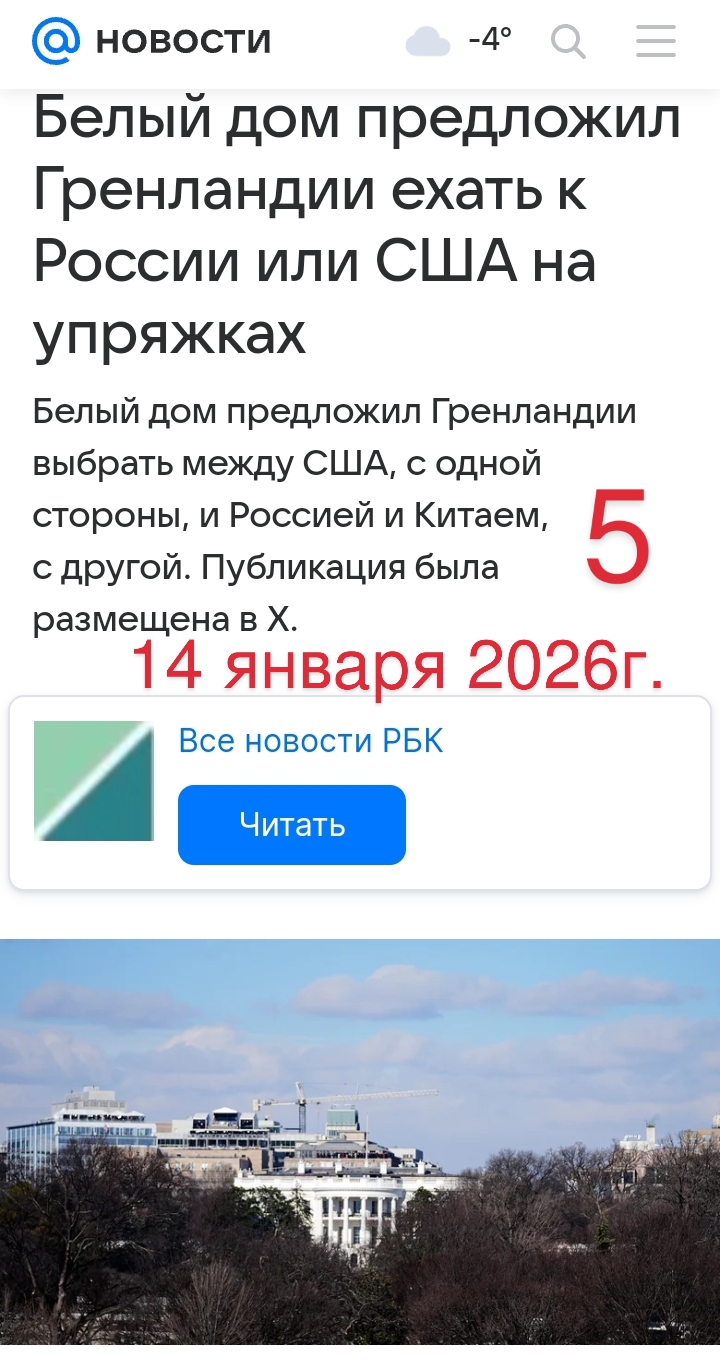
Task: Tap the blue Читать button
Action: point(292,825)
